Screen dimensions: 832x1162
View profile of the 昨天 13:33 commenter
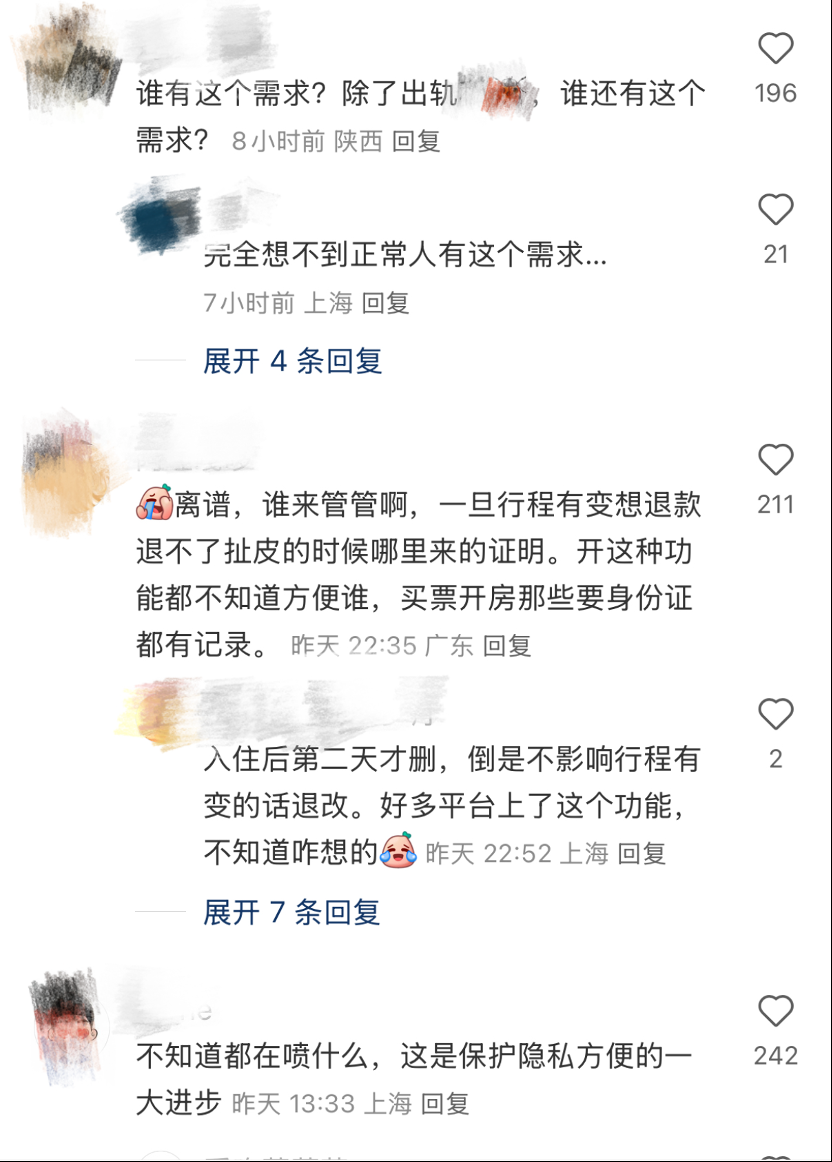pos(70,1020)
